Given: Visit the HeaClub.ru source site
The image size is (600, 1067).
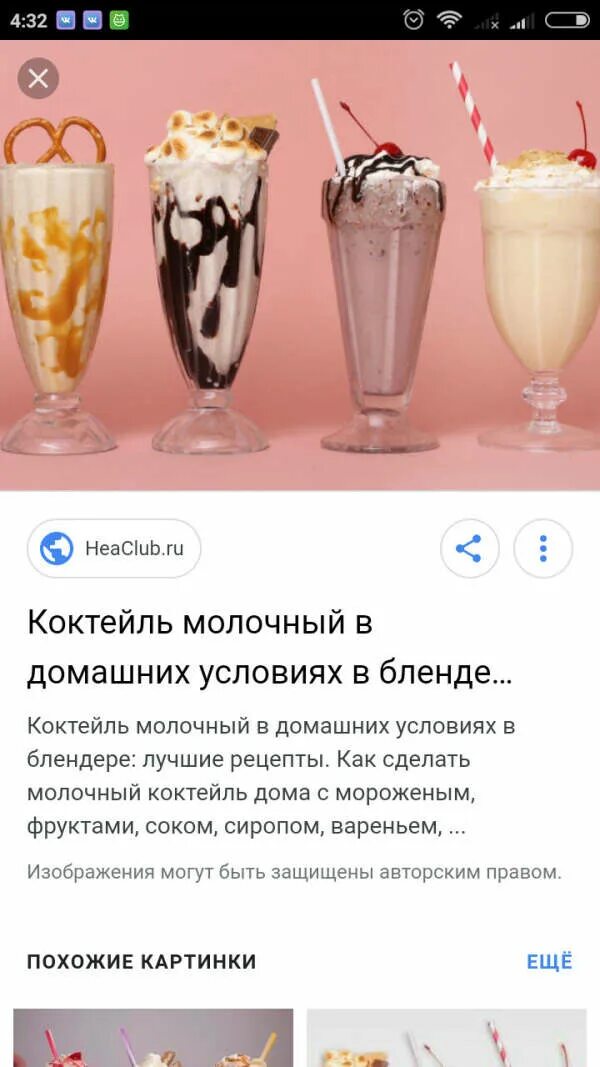Looking at the screenshot, I should point(114,548).
